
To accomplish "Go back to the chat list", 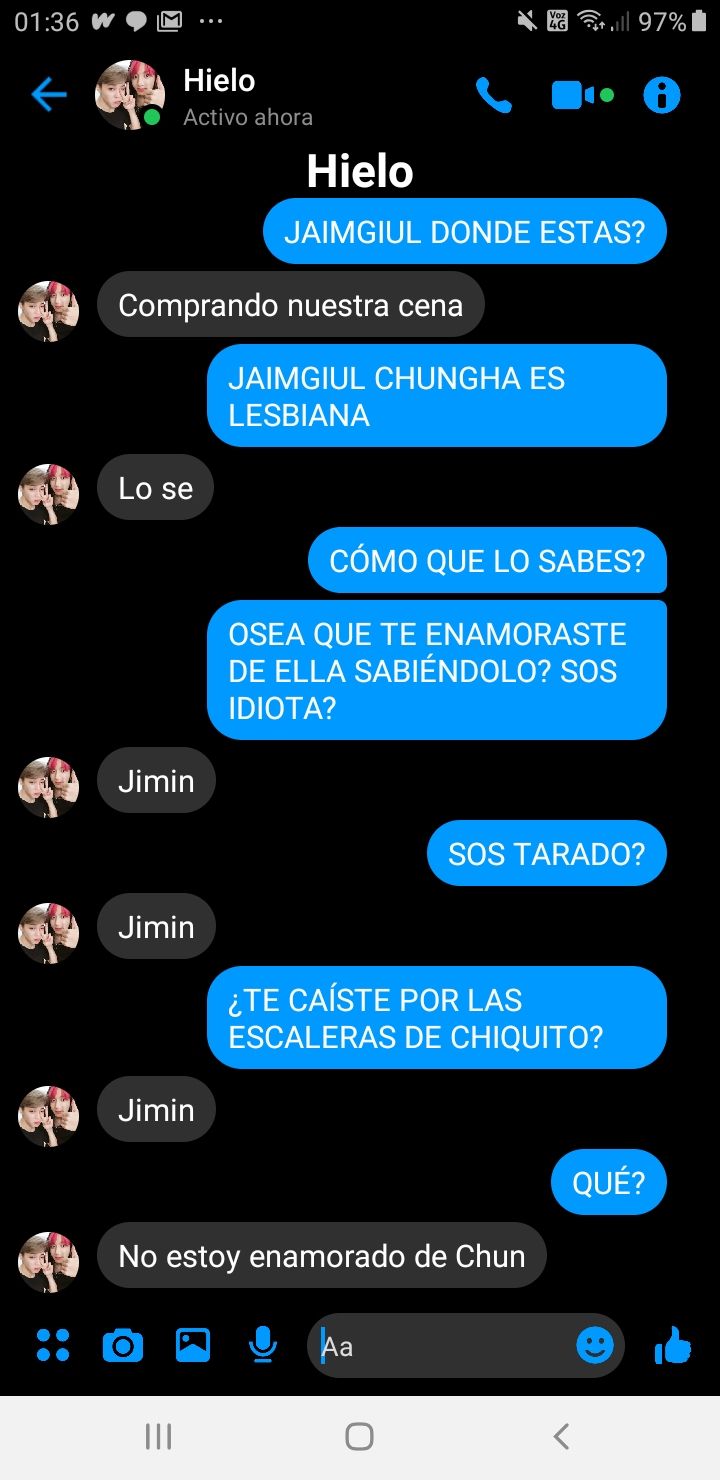I will click(48, 96).
